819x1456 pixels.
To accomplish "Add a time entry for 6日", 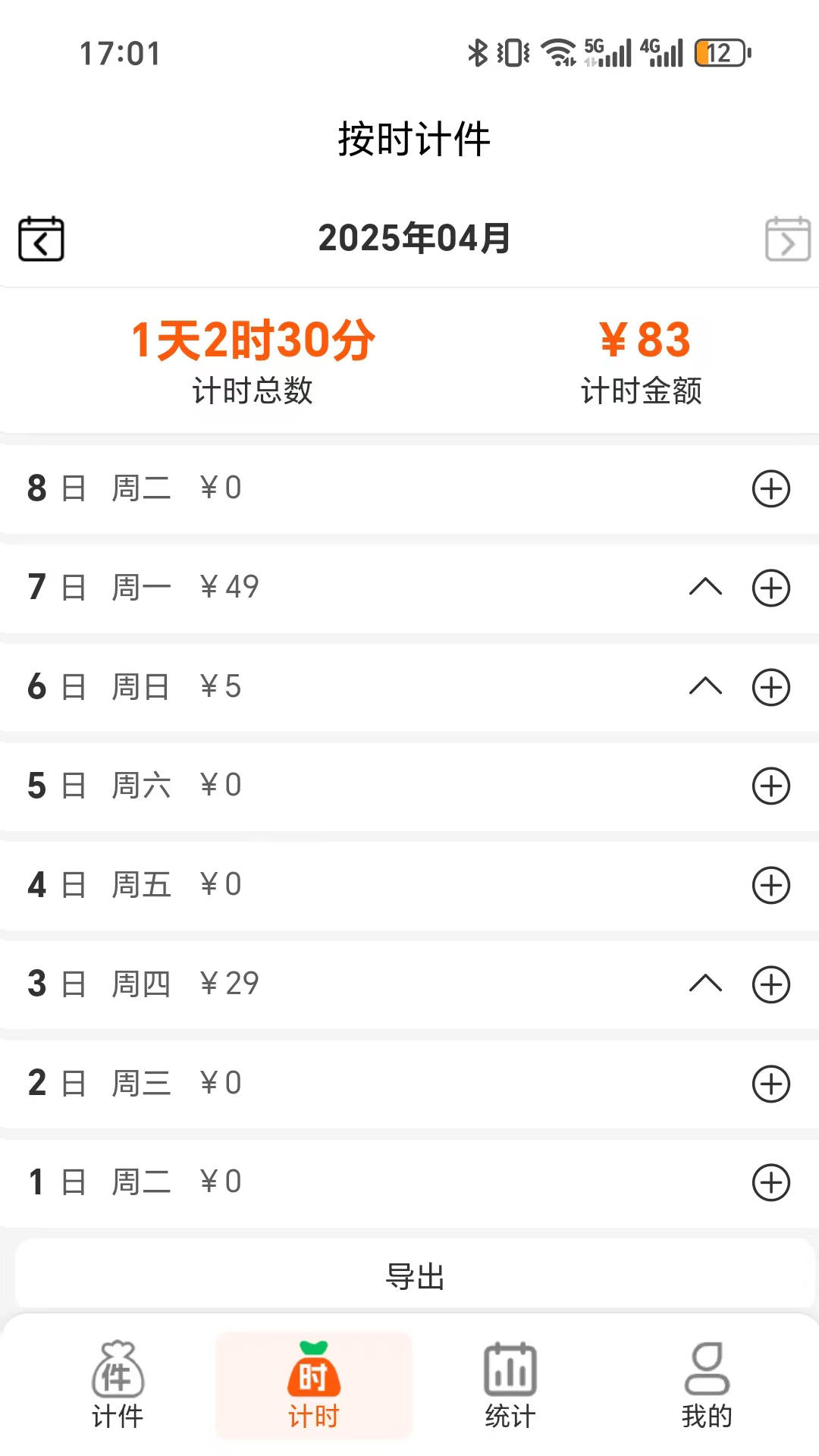I will click(x=770, y=687).
